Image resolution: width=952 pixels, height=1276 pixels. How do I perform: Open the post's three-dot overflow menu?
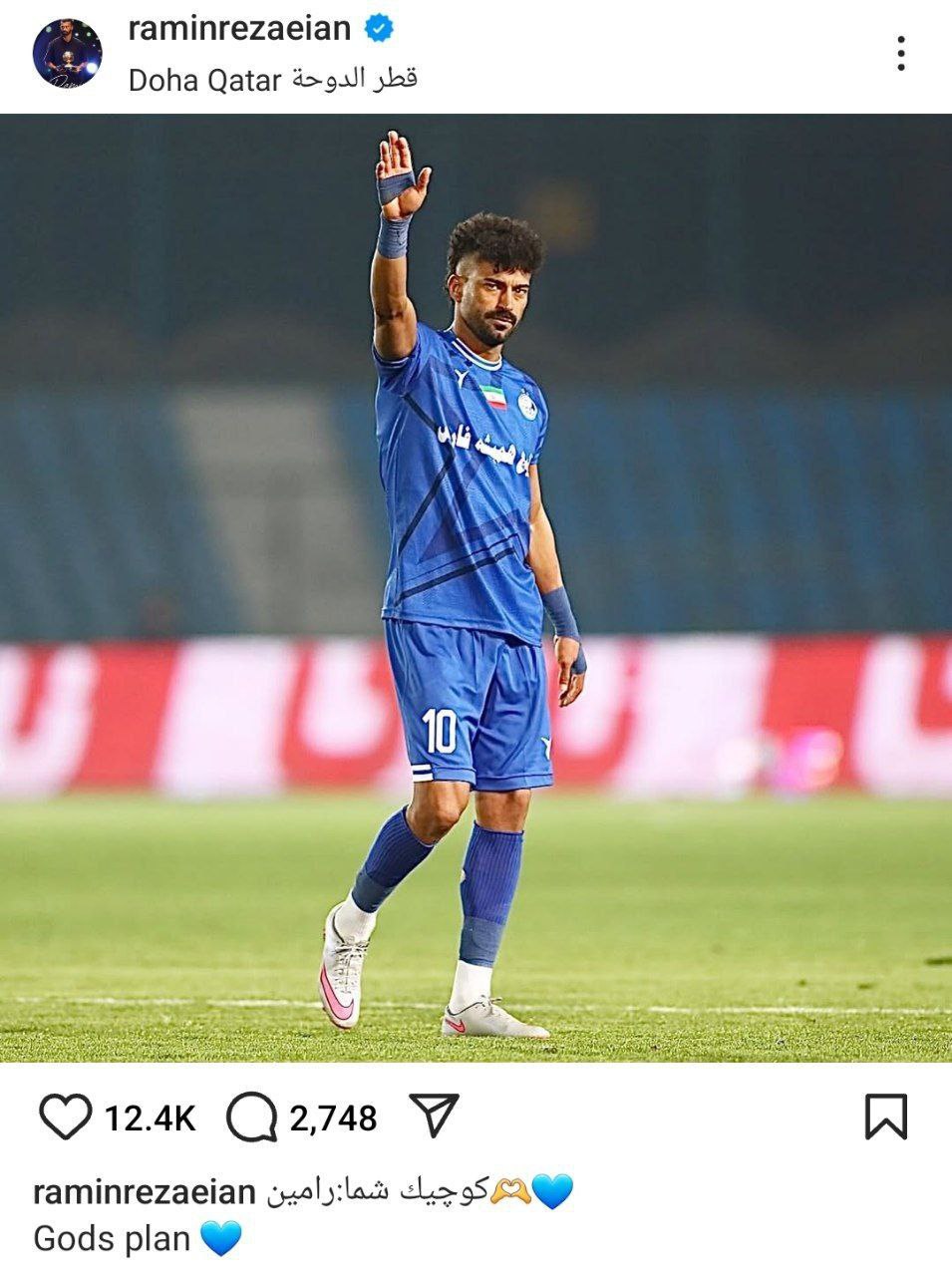900,53
